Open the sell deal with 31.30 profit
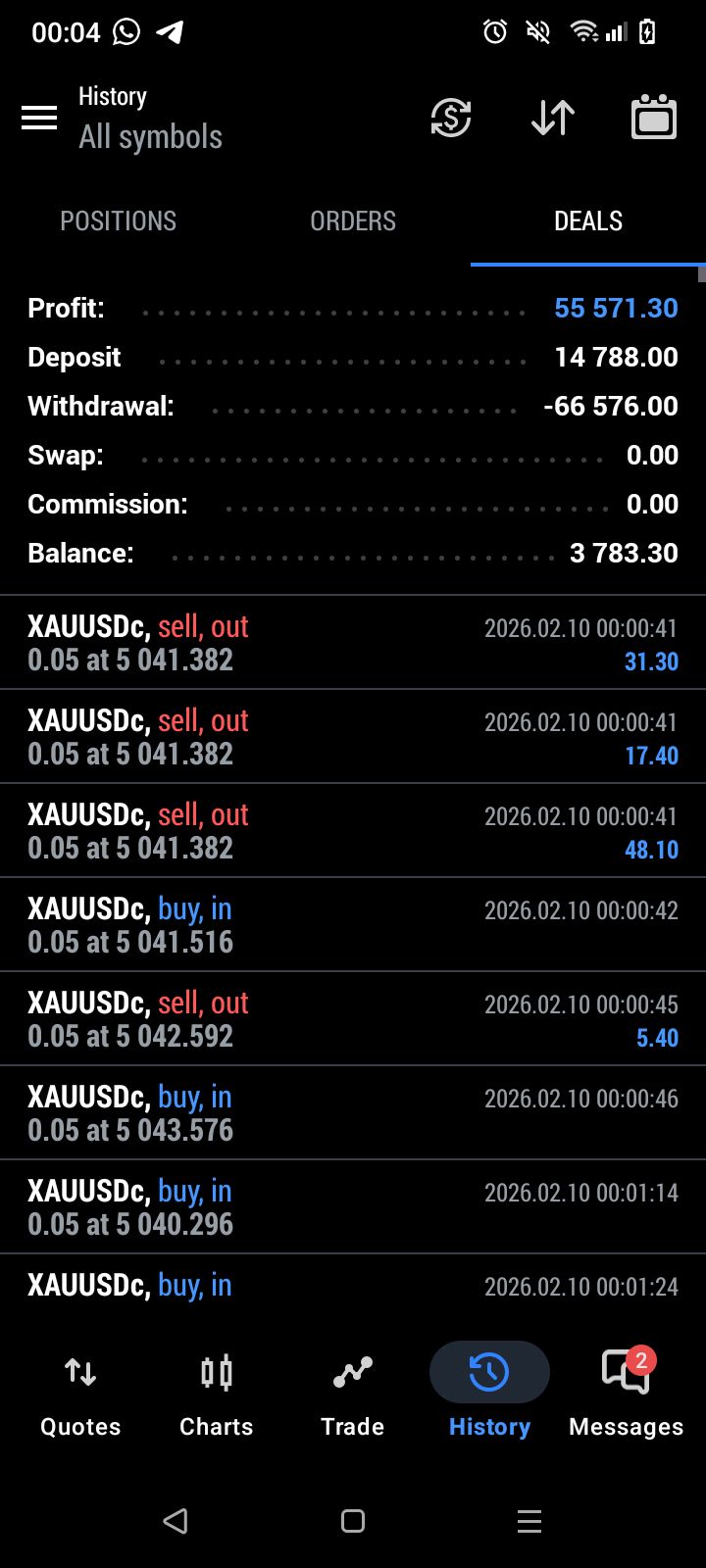The image size is (706, 1568). point(353,643)
